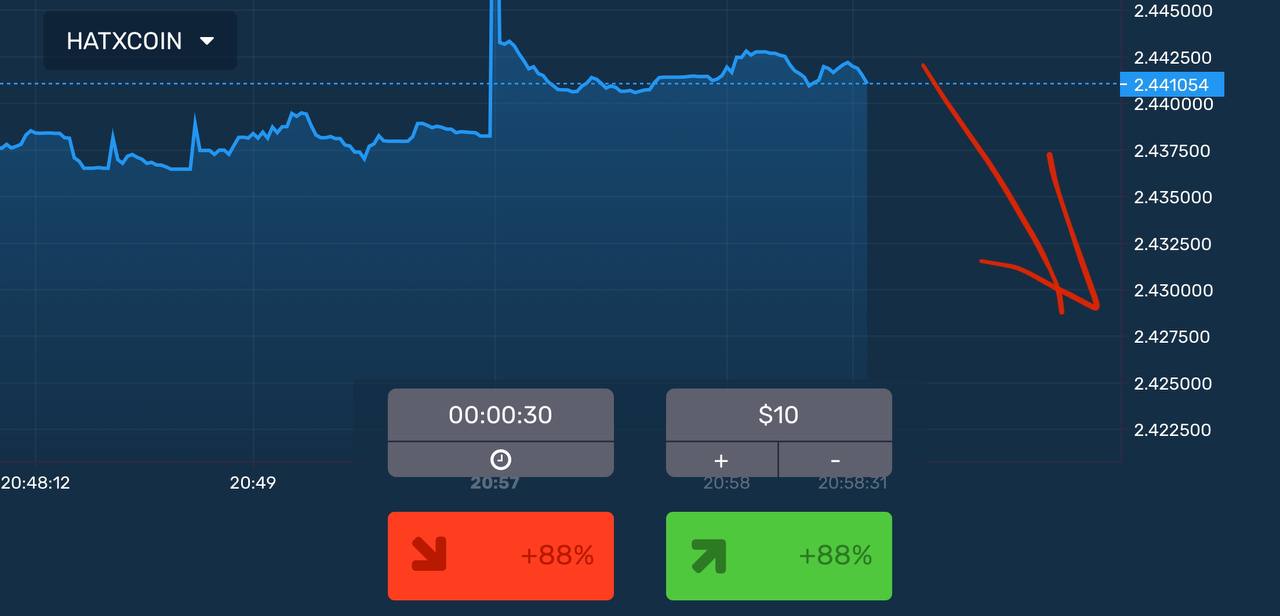
Task: Tap the $10 investment amount field
Action: (x=778, y=414)
